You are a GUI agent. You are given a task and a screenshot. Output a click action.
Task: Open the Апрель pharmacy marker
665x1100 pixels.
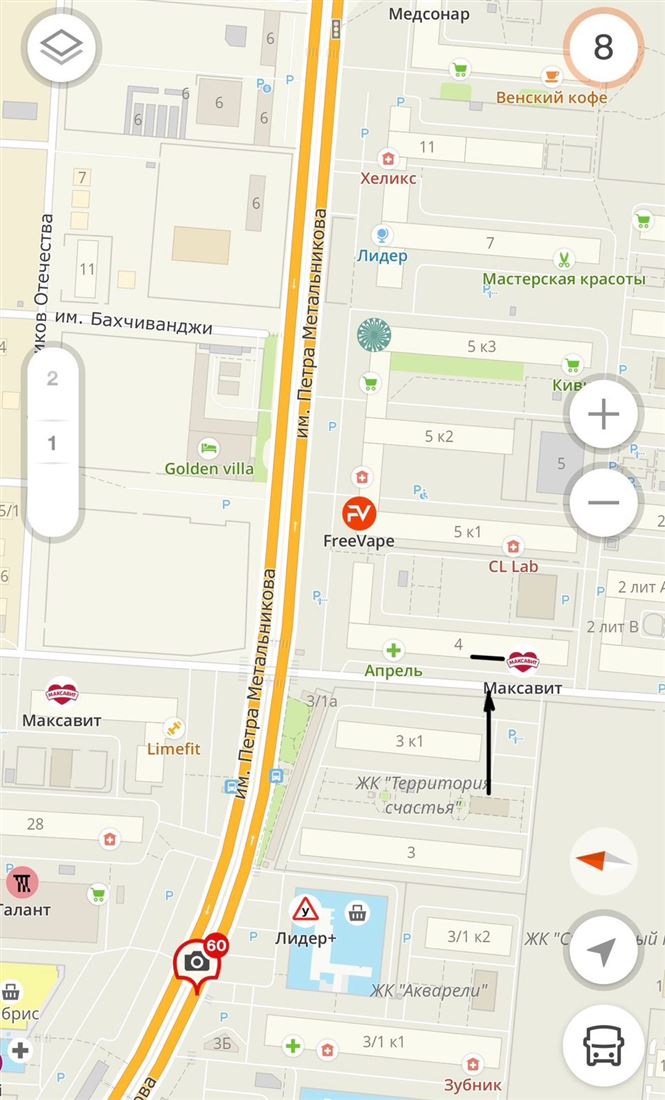click(x=394, y=651)
